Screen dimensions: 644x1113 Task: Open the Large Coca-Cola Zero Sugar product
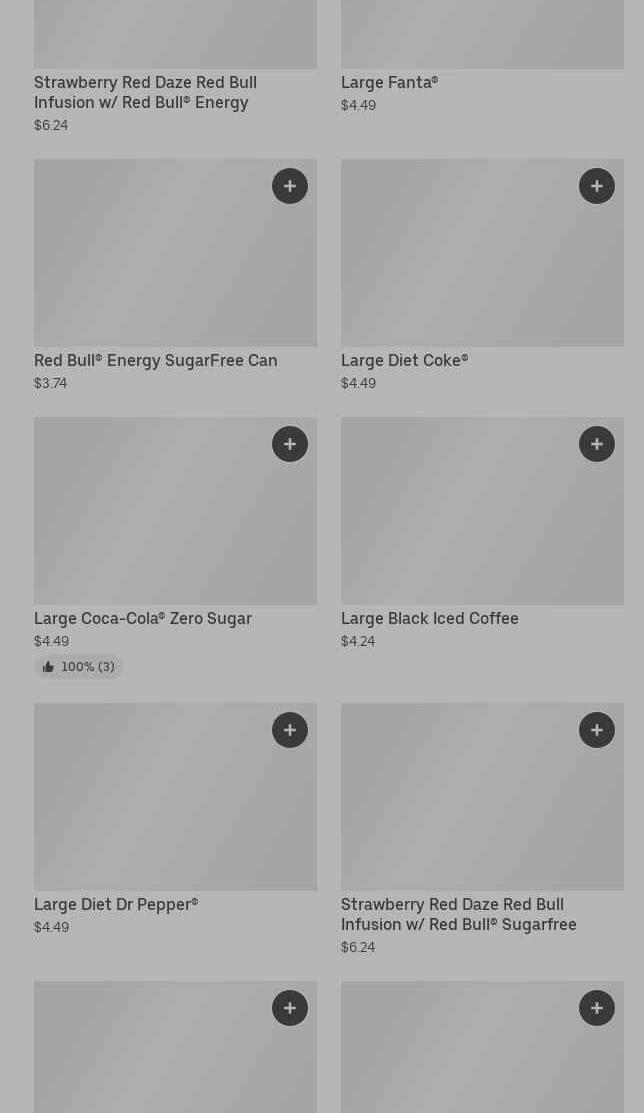click(143, 618)
